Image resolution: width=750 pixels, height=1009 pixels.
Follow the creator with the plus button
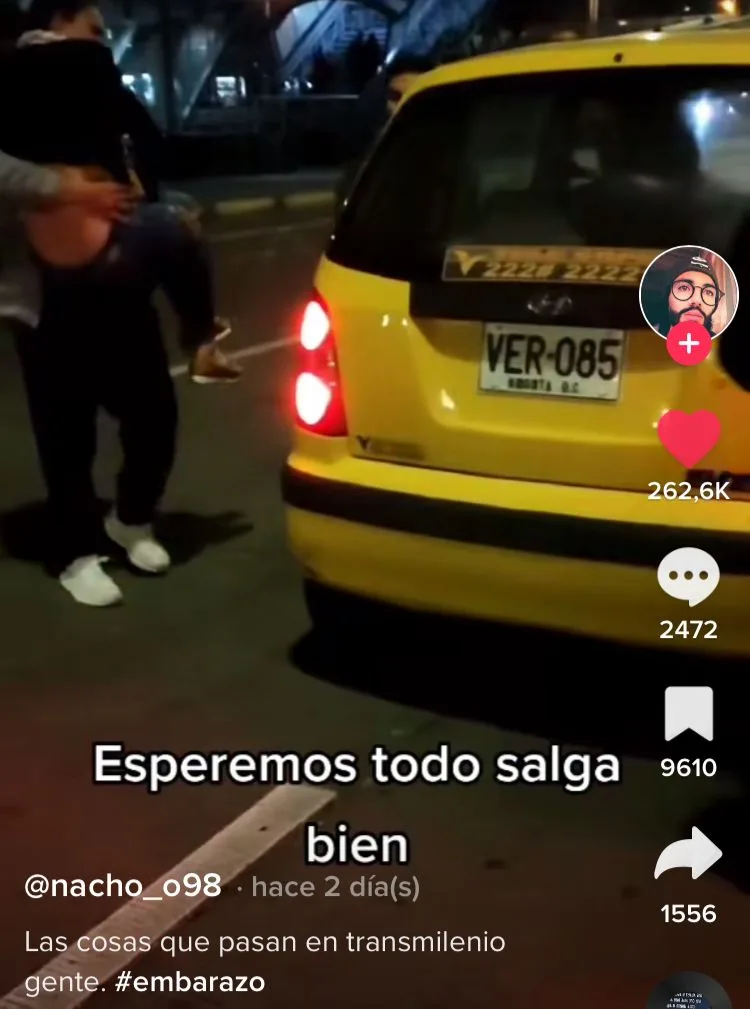(688, 344)
